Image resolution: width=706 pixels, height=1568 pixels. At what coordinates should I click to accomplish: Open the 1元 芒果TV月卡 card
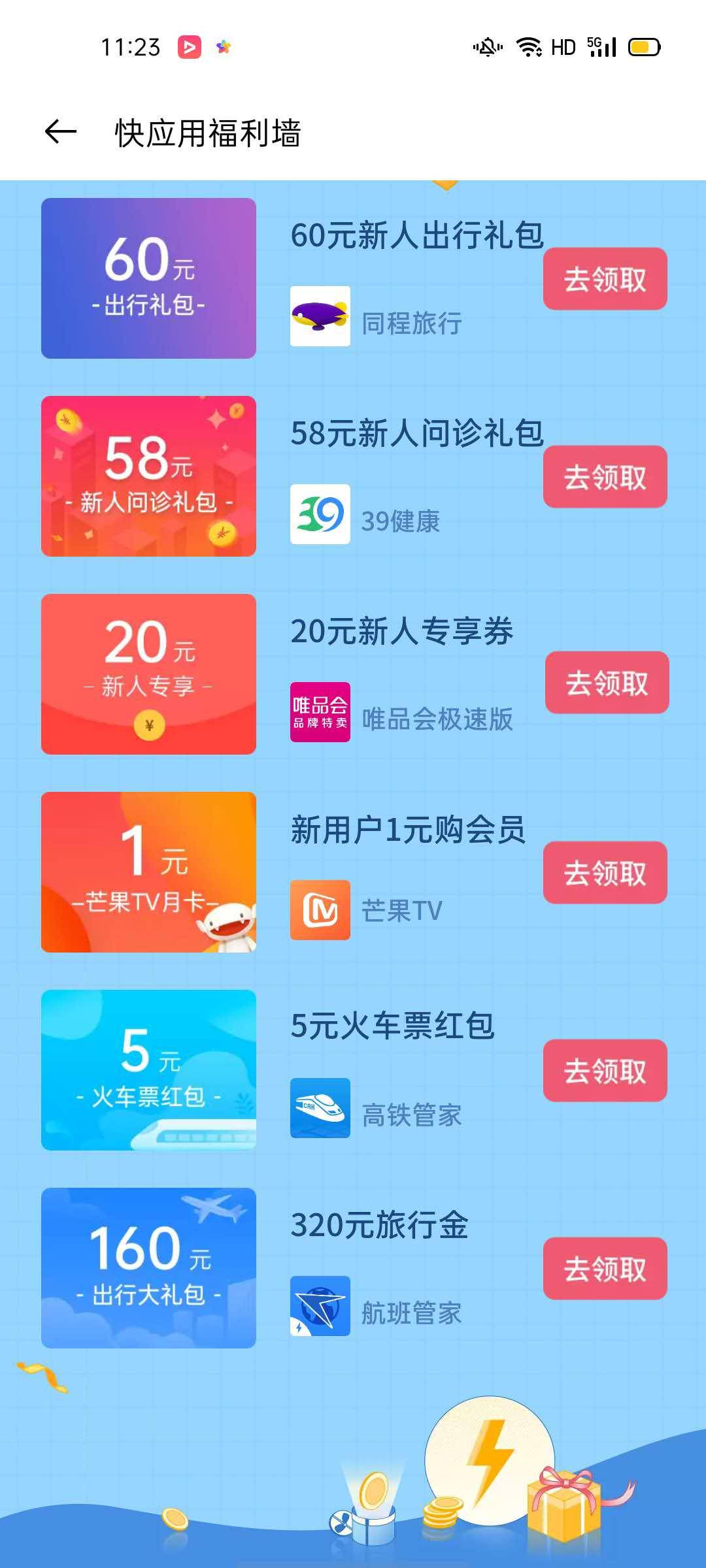point(148,872)
